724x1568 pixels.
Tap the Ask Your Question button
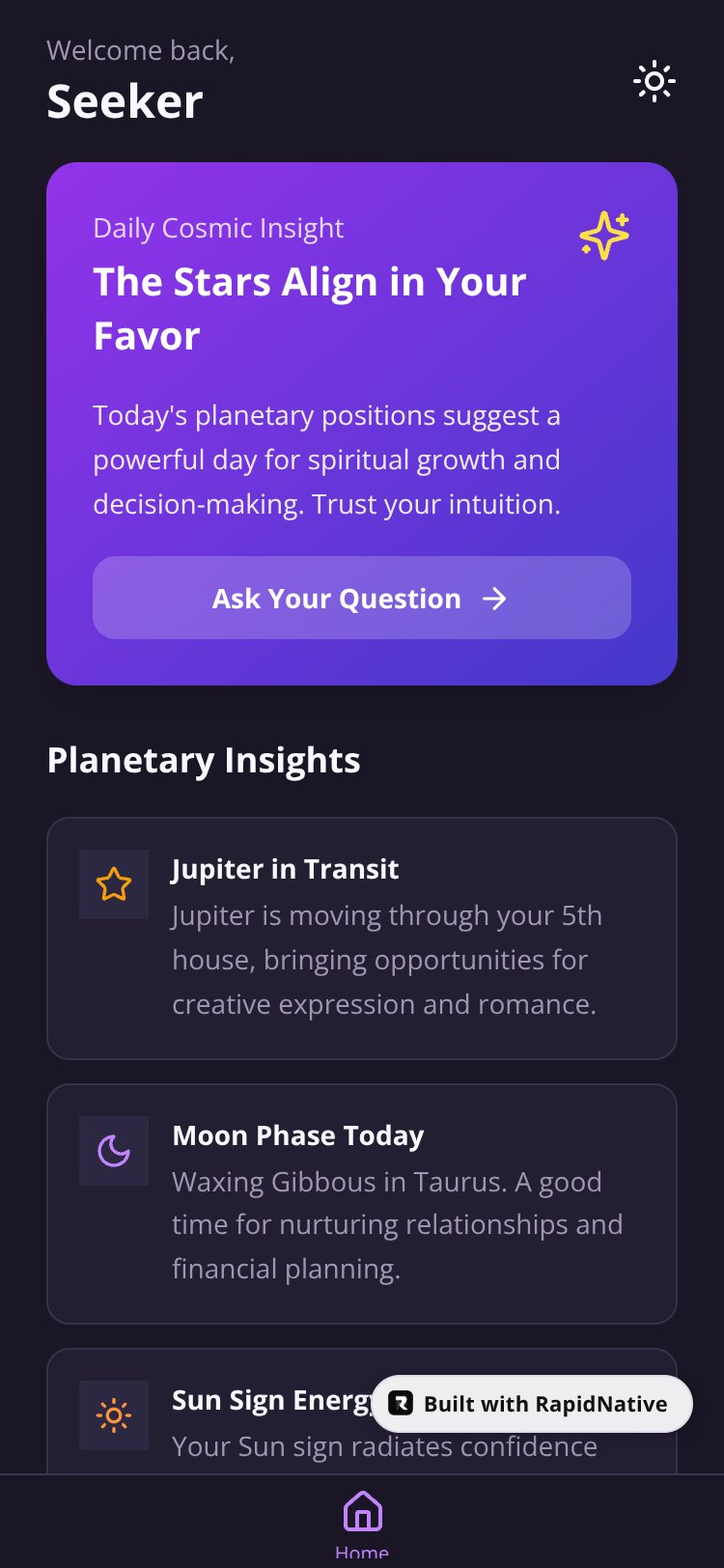(362, 598)
